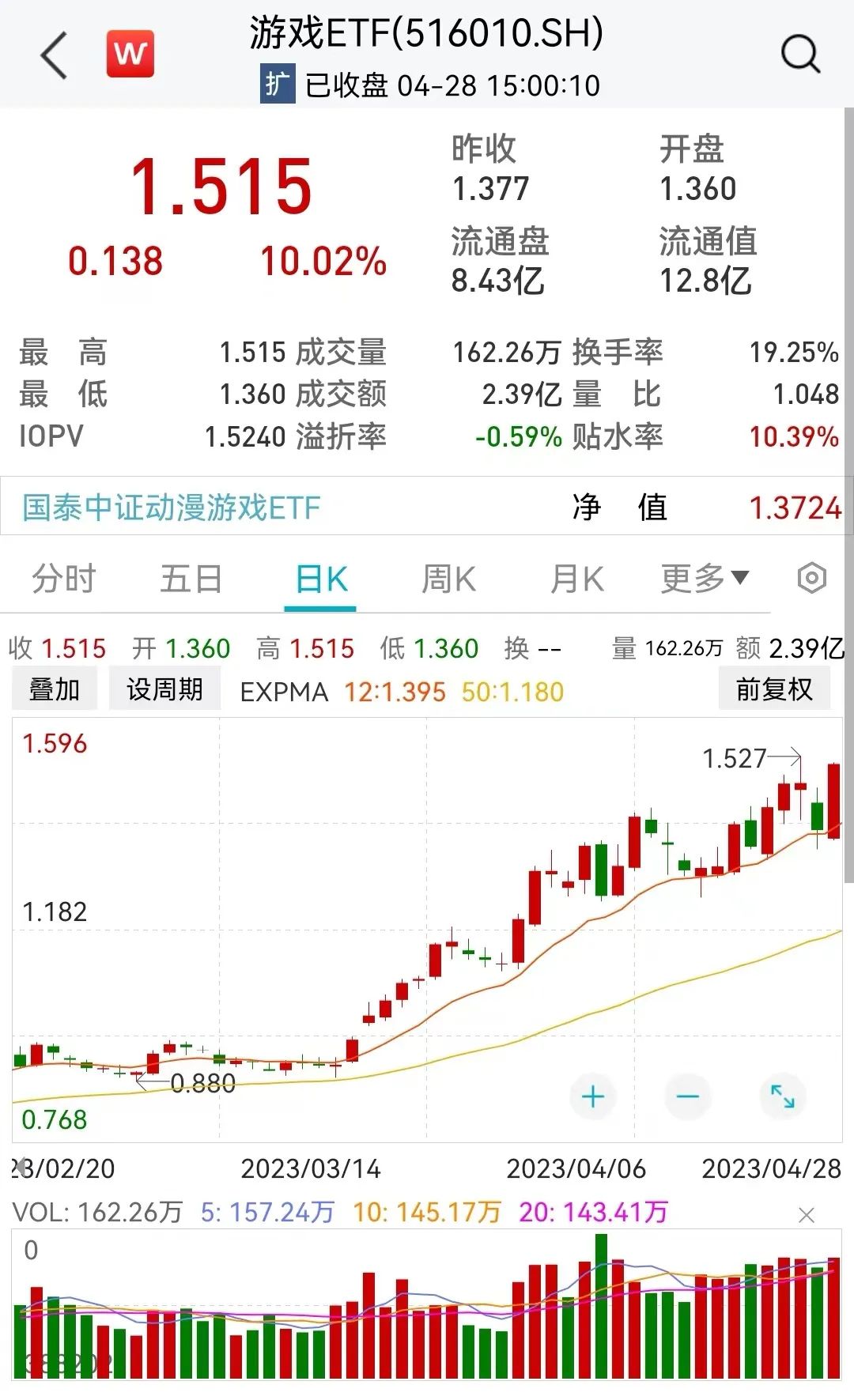
Task: Expand the 更多 period dropdown
Action: pyautogui.click(x=704, y=579)
